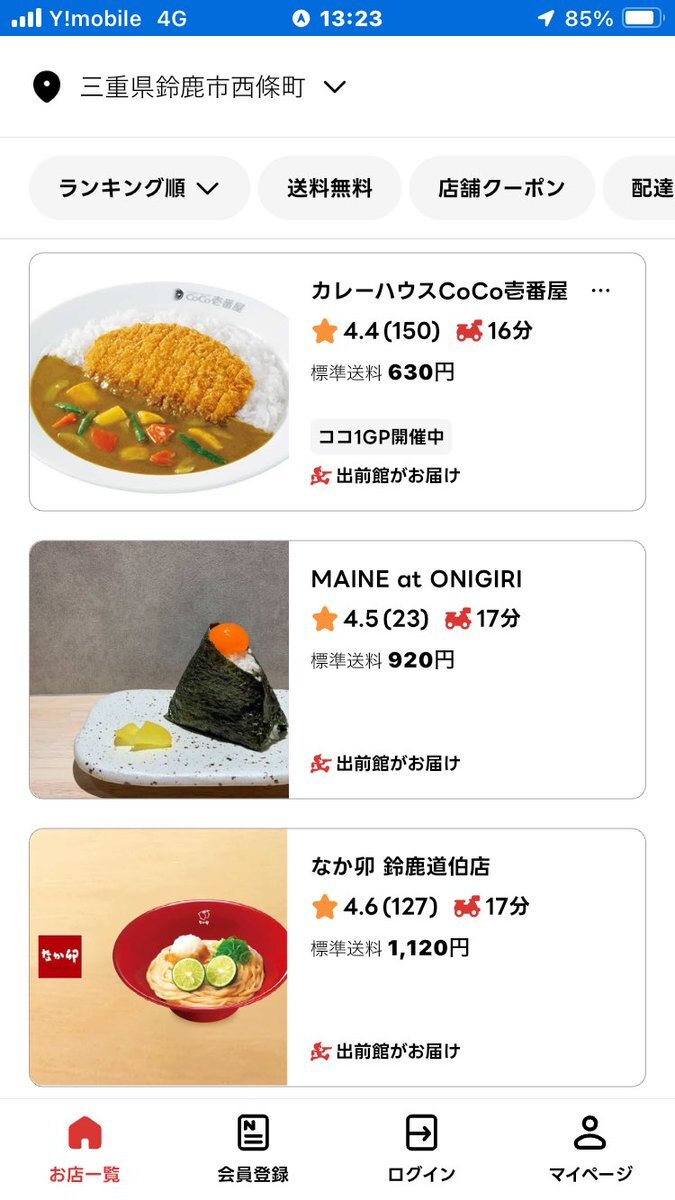
Task: Open the ログイン tab
Action: tap(421, 1150)
